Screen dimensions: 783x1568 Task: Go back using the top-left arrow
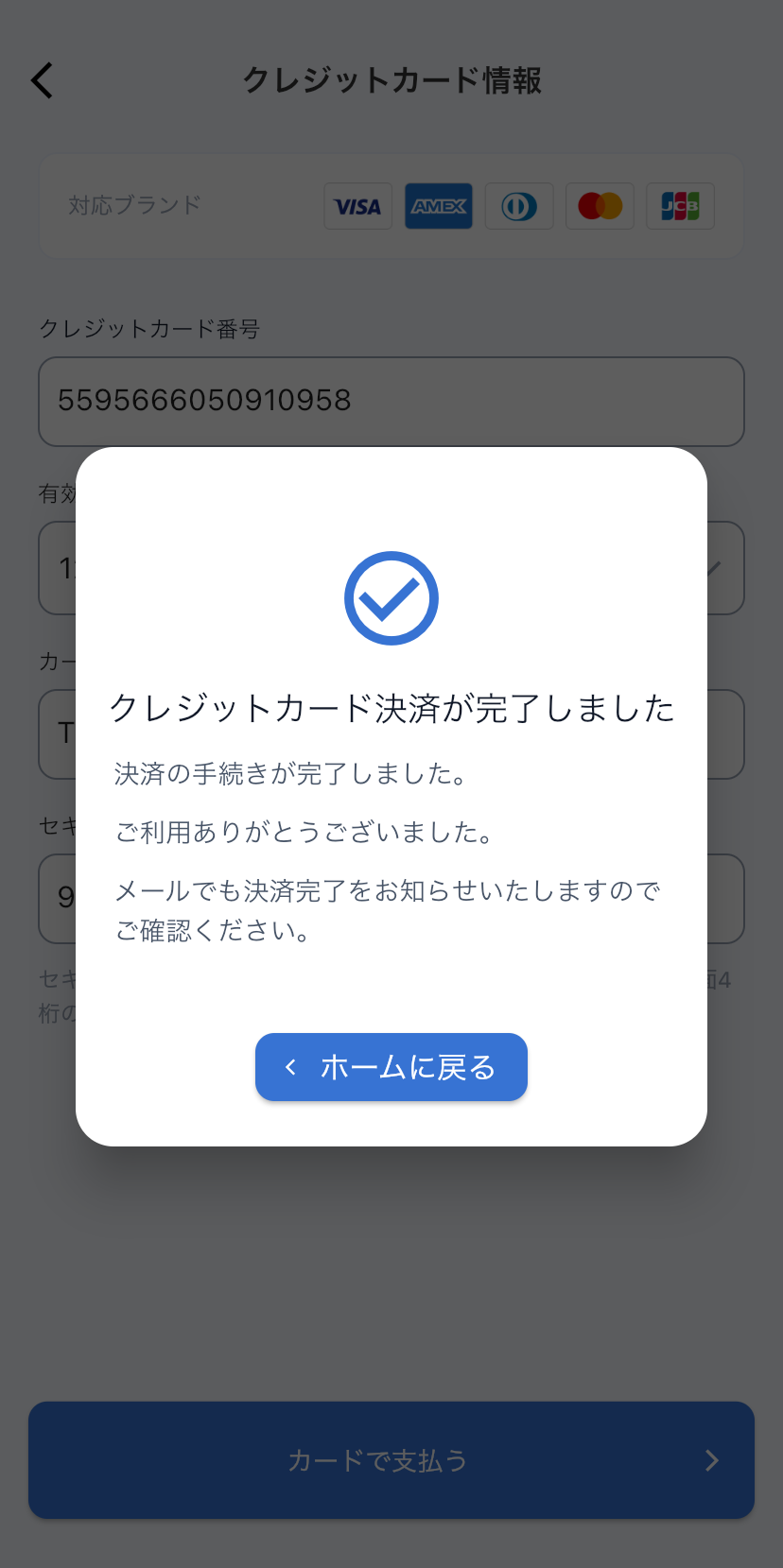click(x=43, y=81)
